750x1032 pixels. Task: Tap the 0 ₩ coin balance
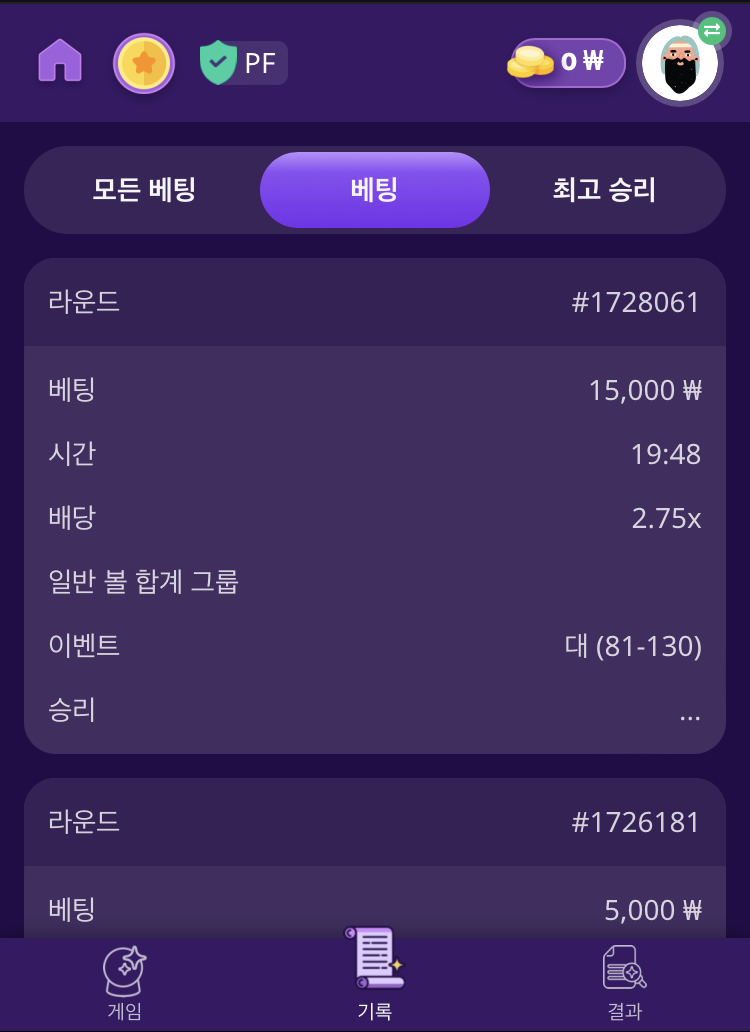tap(566, 63)
